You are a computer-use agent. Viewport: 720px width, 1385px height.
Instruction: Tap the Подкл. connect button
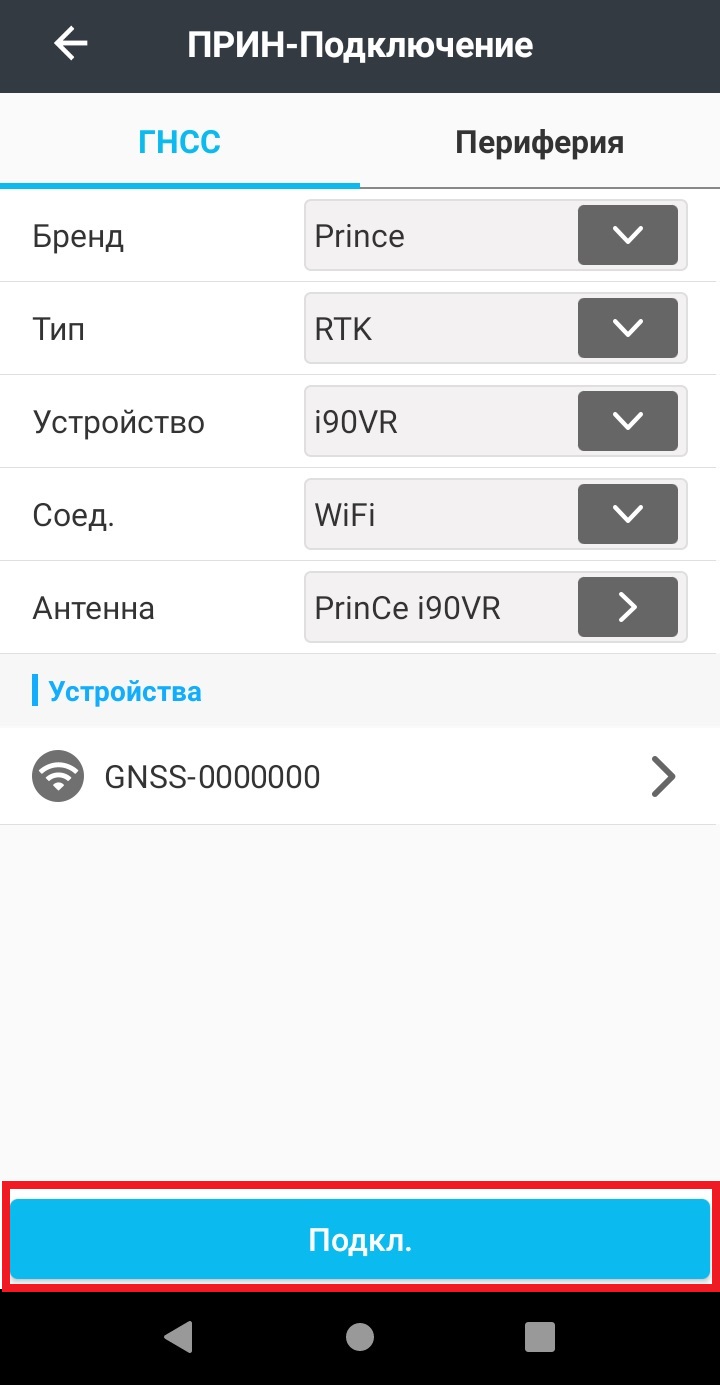360,1240
